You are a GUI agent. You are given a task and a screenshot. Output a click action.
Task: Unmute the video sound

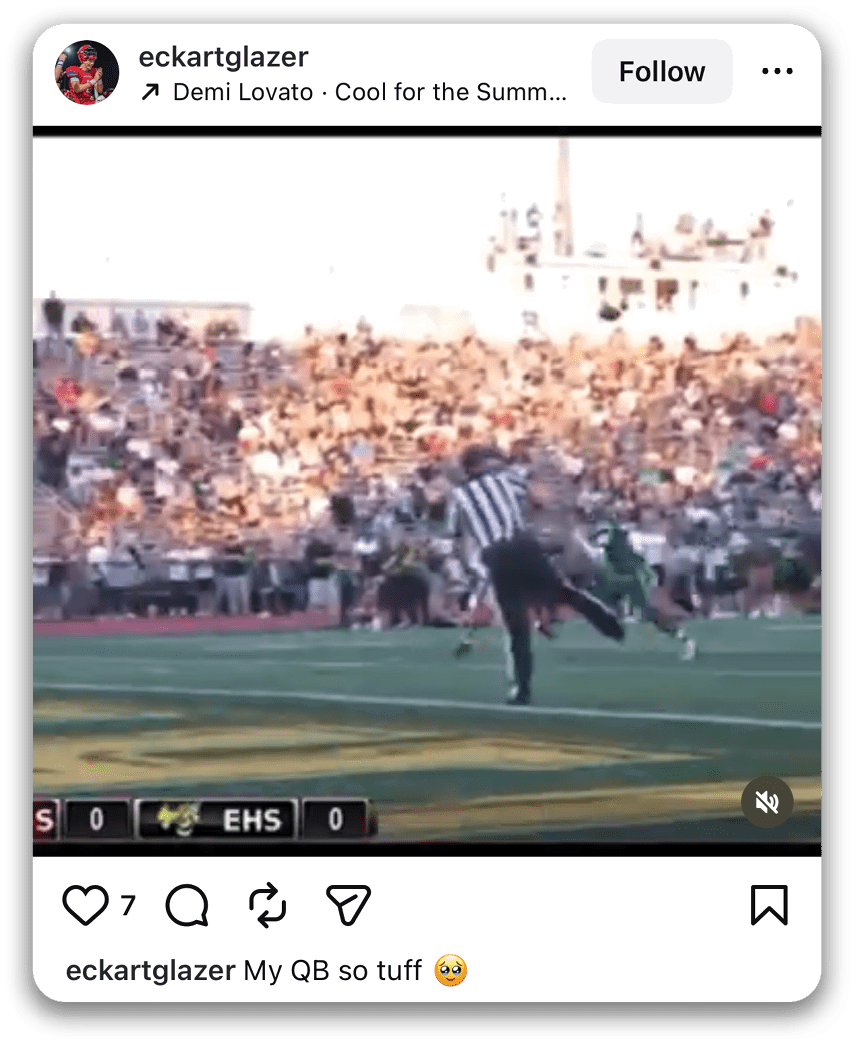(767, 802)
